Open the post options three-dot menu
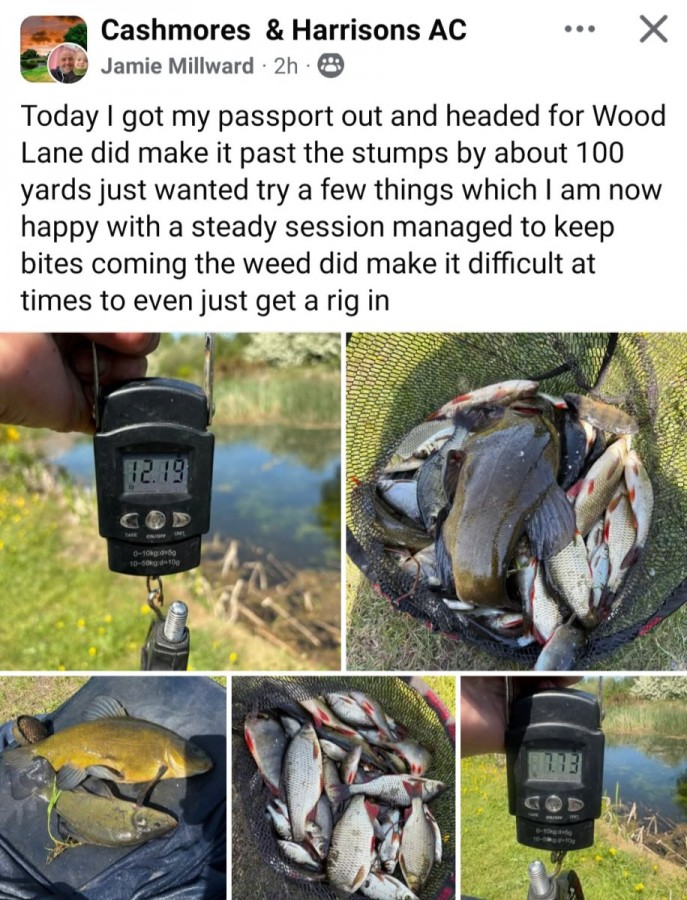 tap(579, 30)
